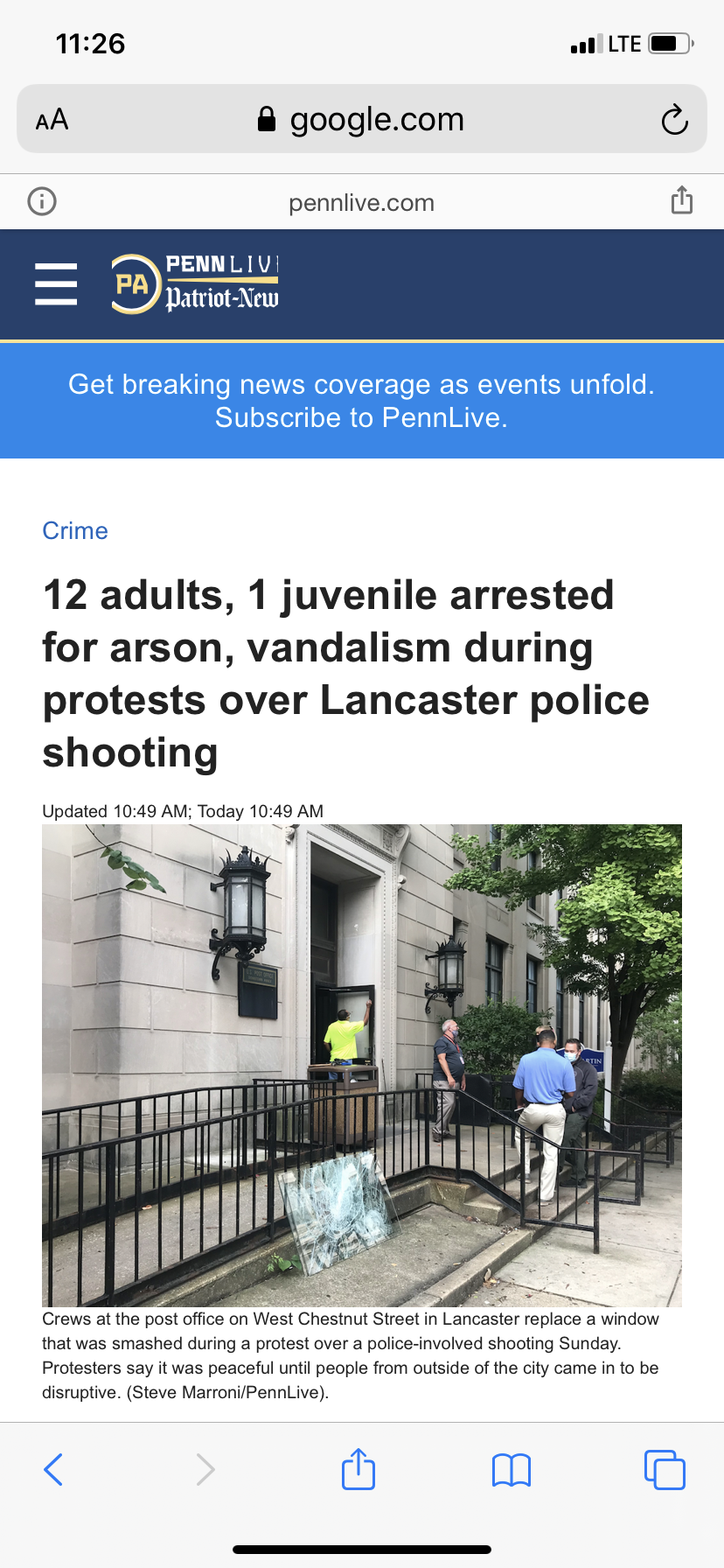Open the Subscribe to PennLive banner

click(362, 401)
